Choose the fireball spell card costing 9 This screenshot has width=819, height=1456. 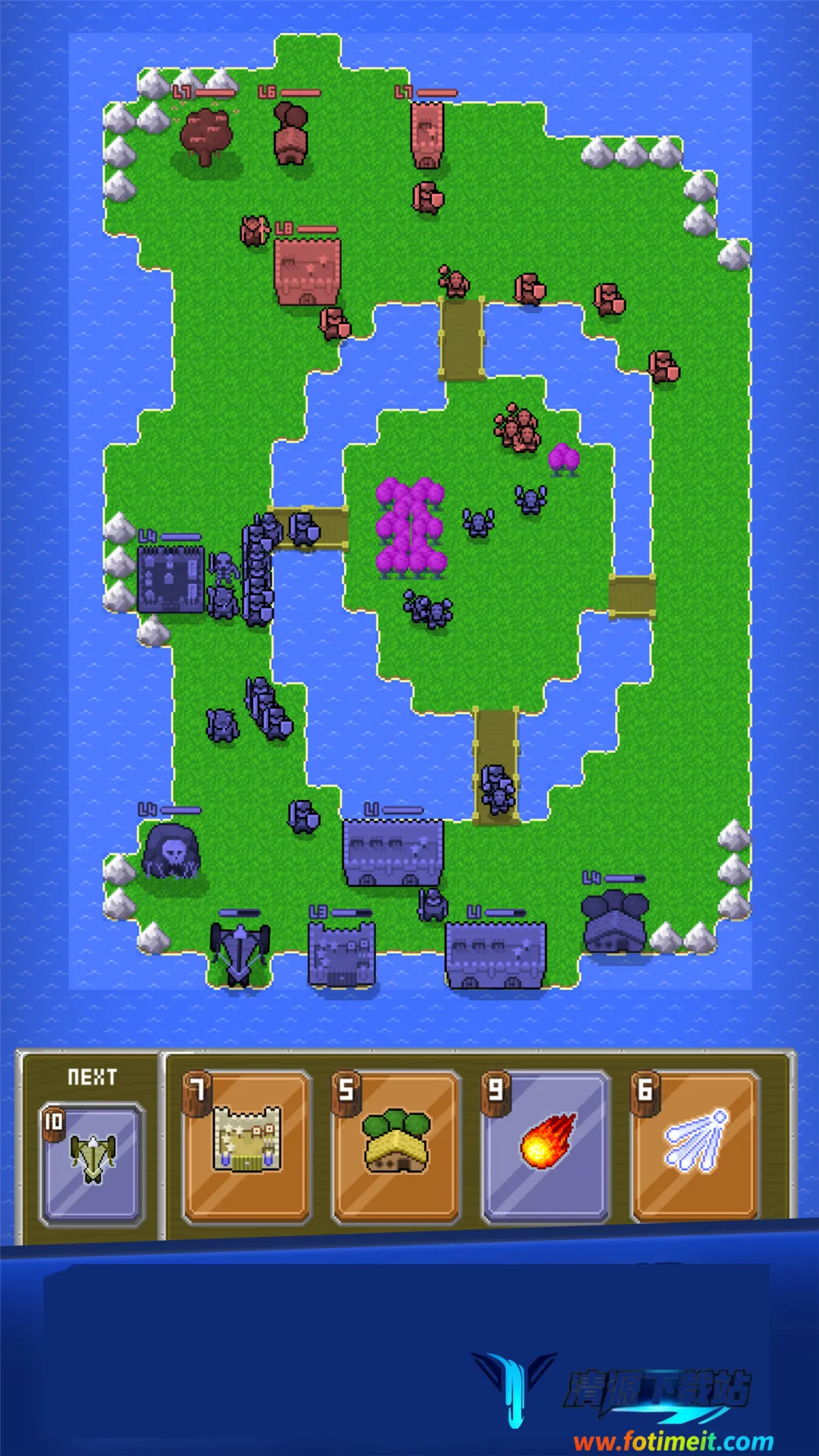[546, 1145]
